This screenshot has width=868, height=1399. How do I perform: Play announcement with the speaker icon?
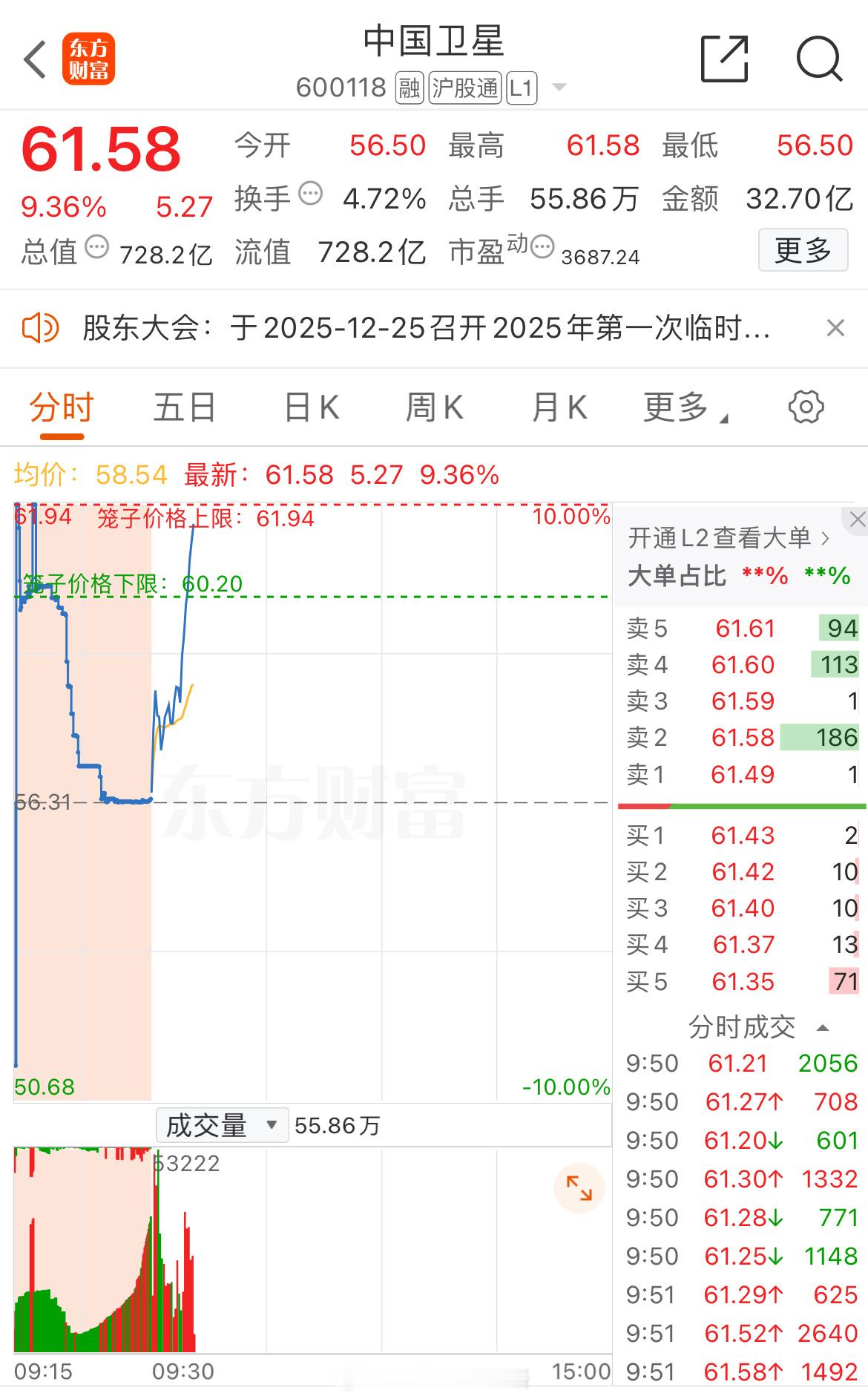click(42, 327)
